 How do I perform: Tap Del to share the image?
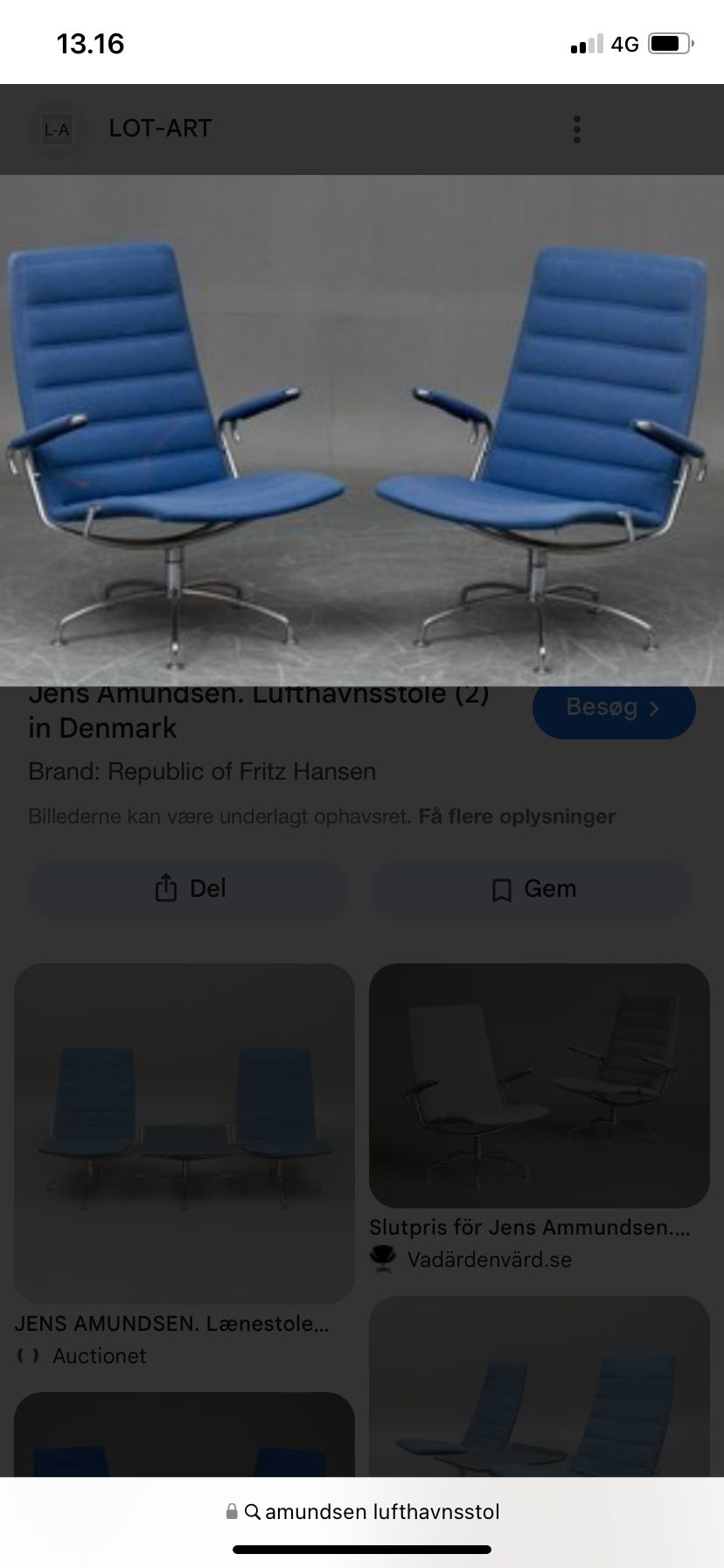click(x=187, y=888)
